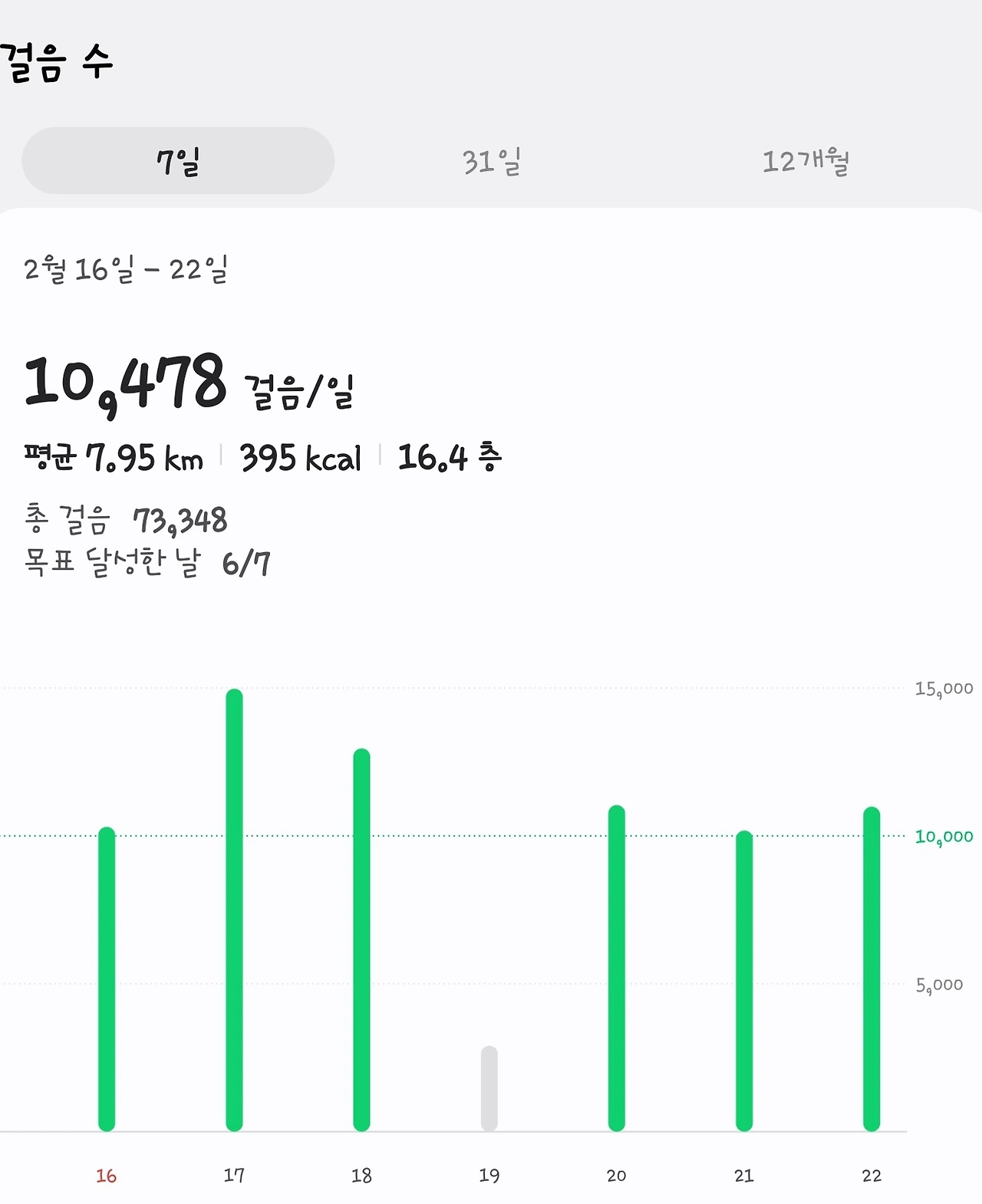
Task: Switch to the 12개월 view
Action: coord(806,160)
